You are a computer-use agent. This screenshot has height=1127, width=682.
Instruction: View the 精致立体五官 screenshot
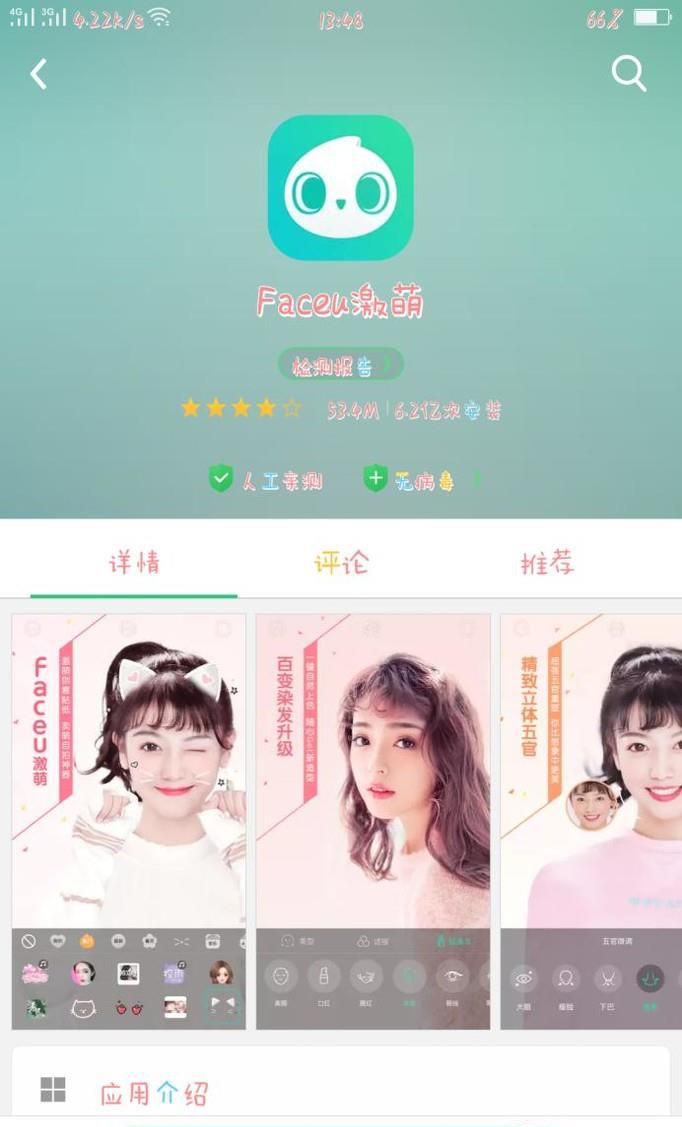[590, 820]
